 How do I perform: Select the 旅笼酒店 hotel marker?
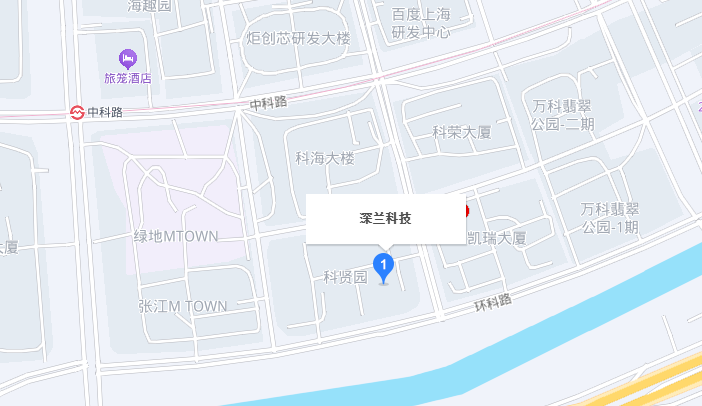coord(127,59)
